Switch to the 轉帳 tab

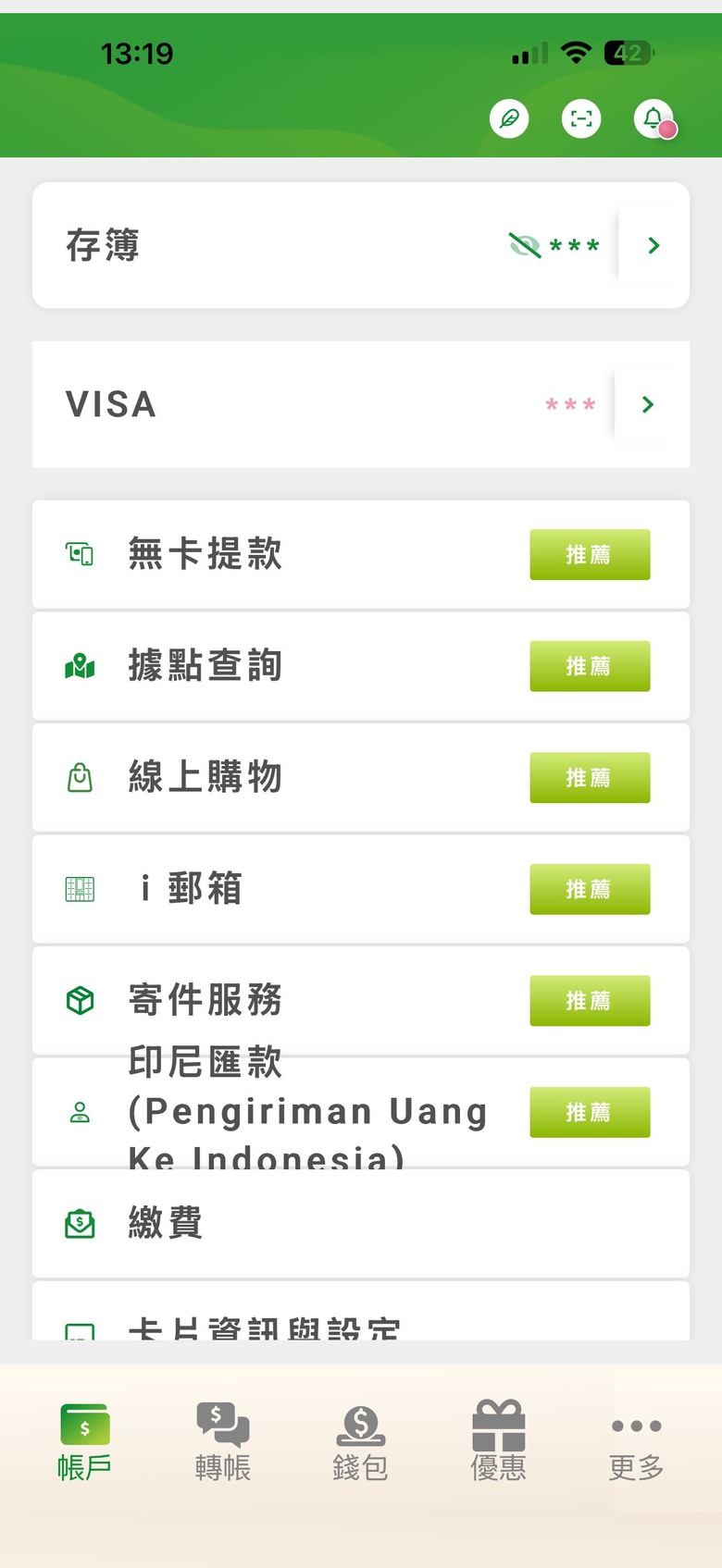223,1441
